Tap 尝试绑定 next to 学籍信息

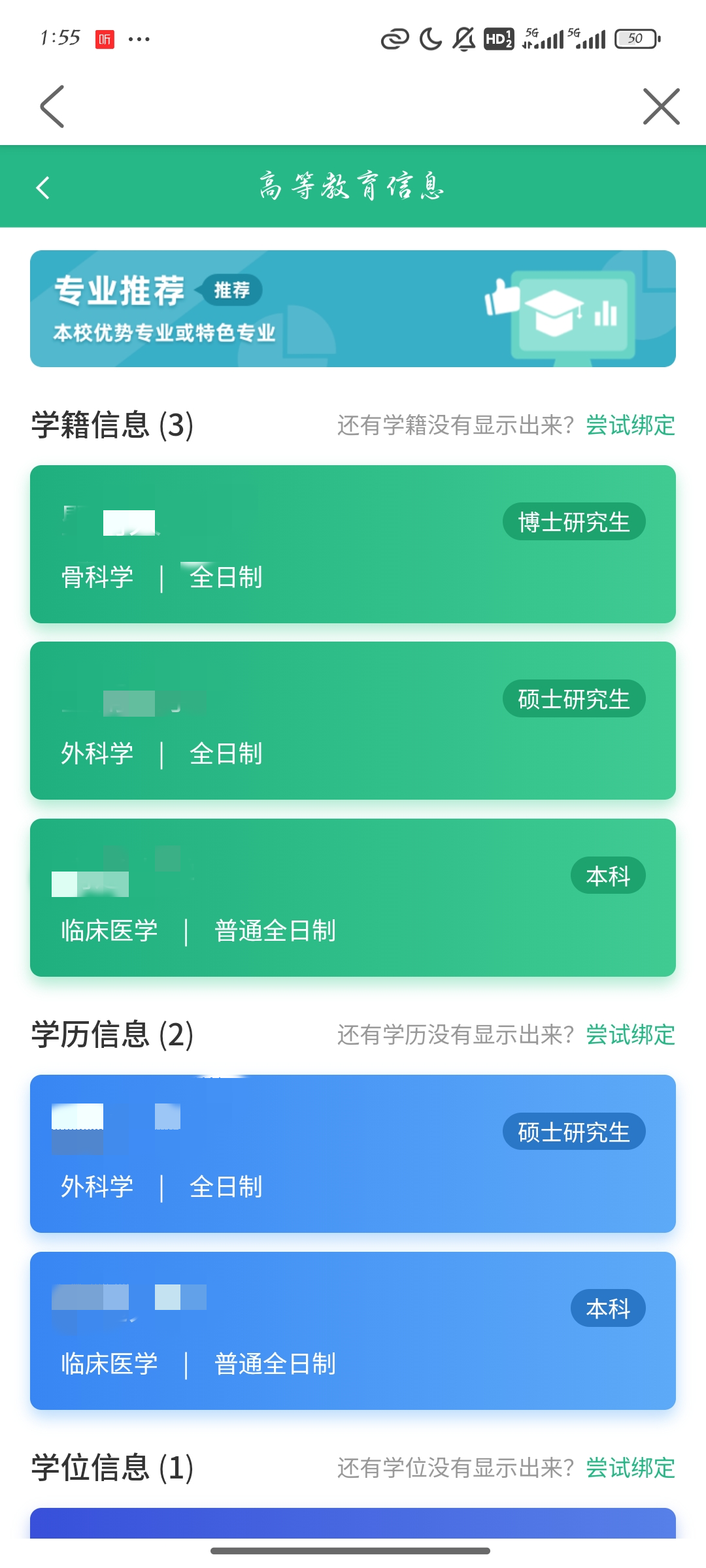tap(630, 425)
